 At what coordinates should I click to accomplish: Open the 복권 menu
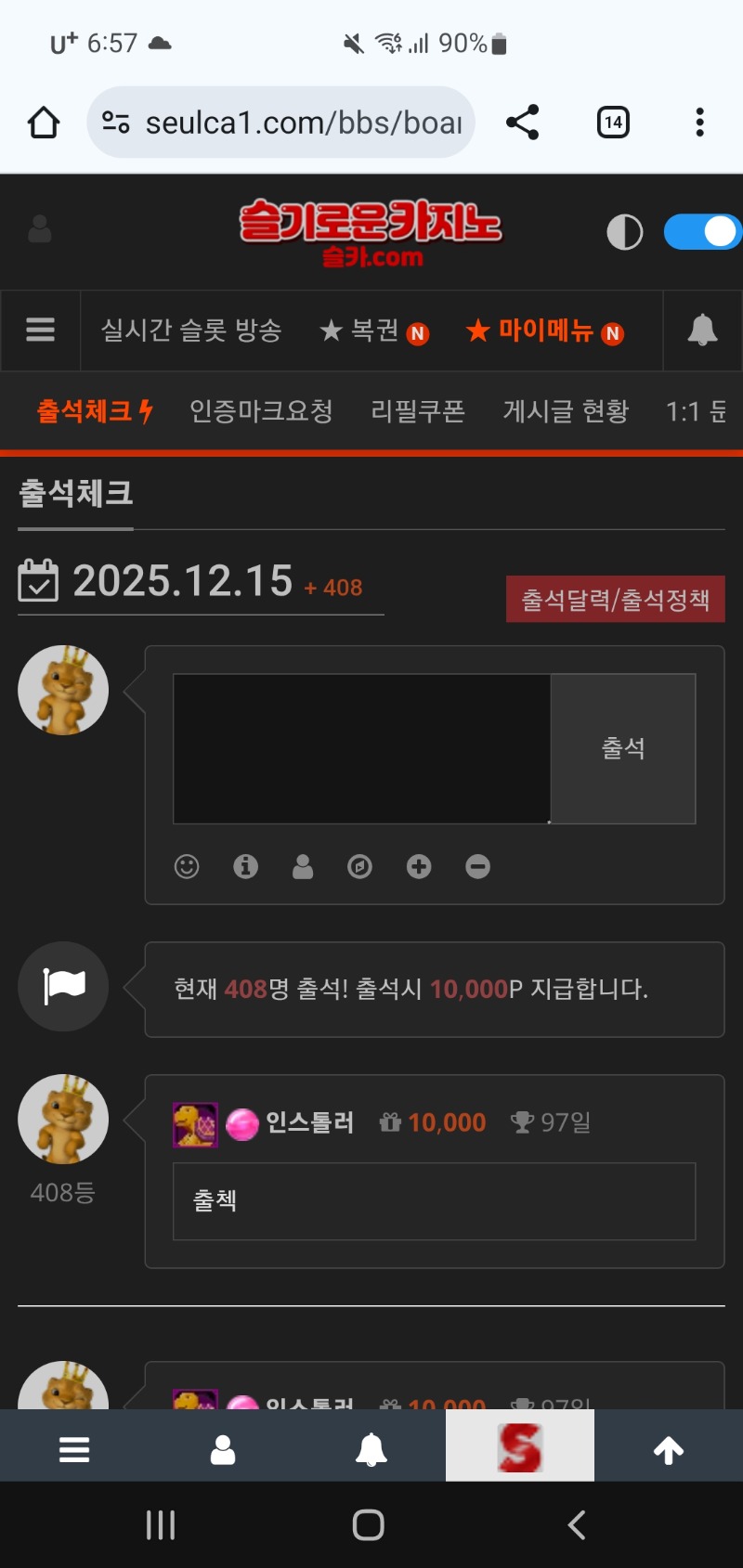click(x=373, y=330)
